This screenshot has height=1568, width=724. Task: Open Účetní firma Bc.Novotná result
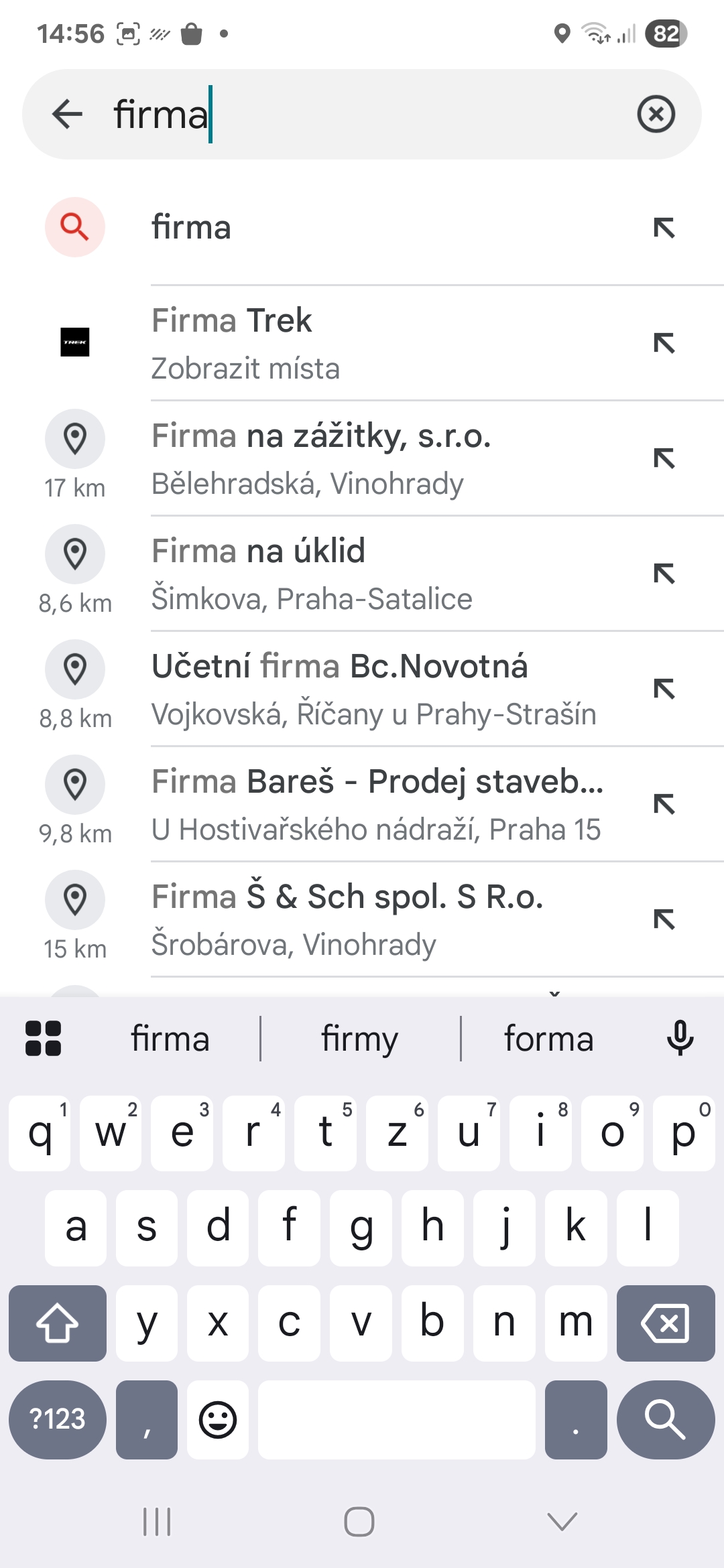point(362,689)
